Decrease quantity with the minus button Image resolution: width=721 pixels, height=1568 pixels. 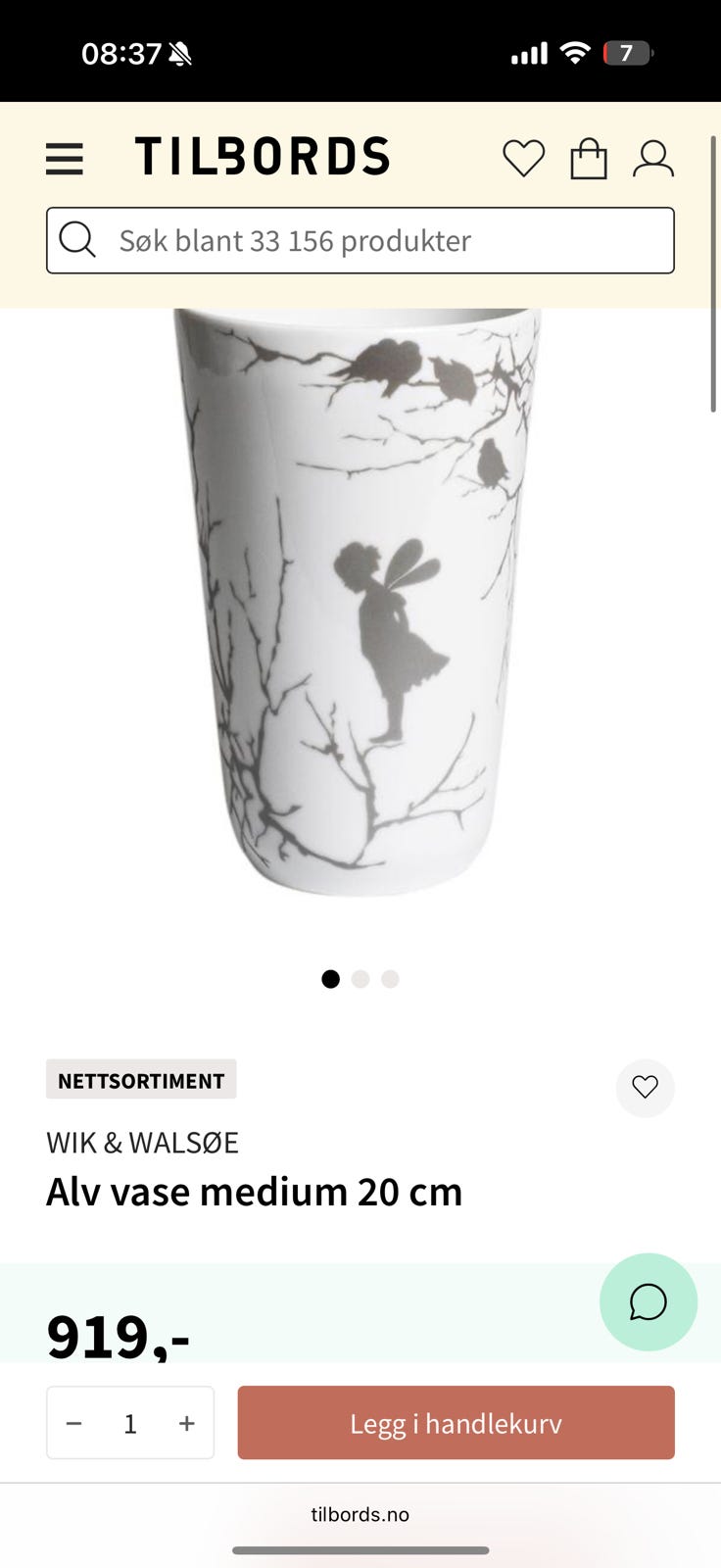[x=73, y=1423]
